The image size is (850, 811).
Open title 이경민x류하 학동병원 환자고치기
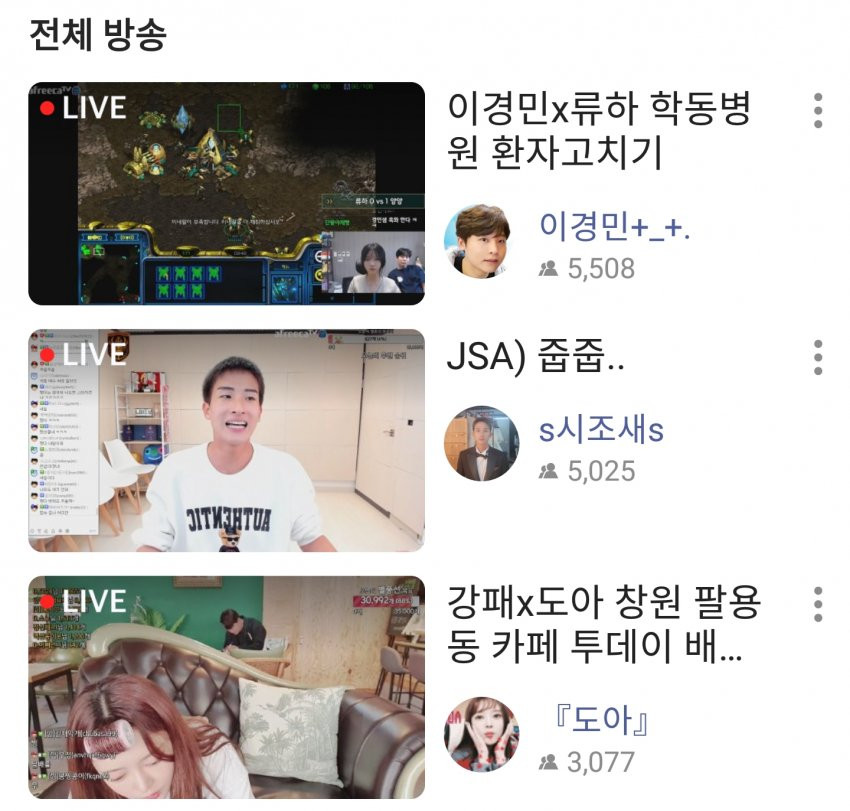coord(598,131)
